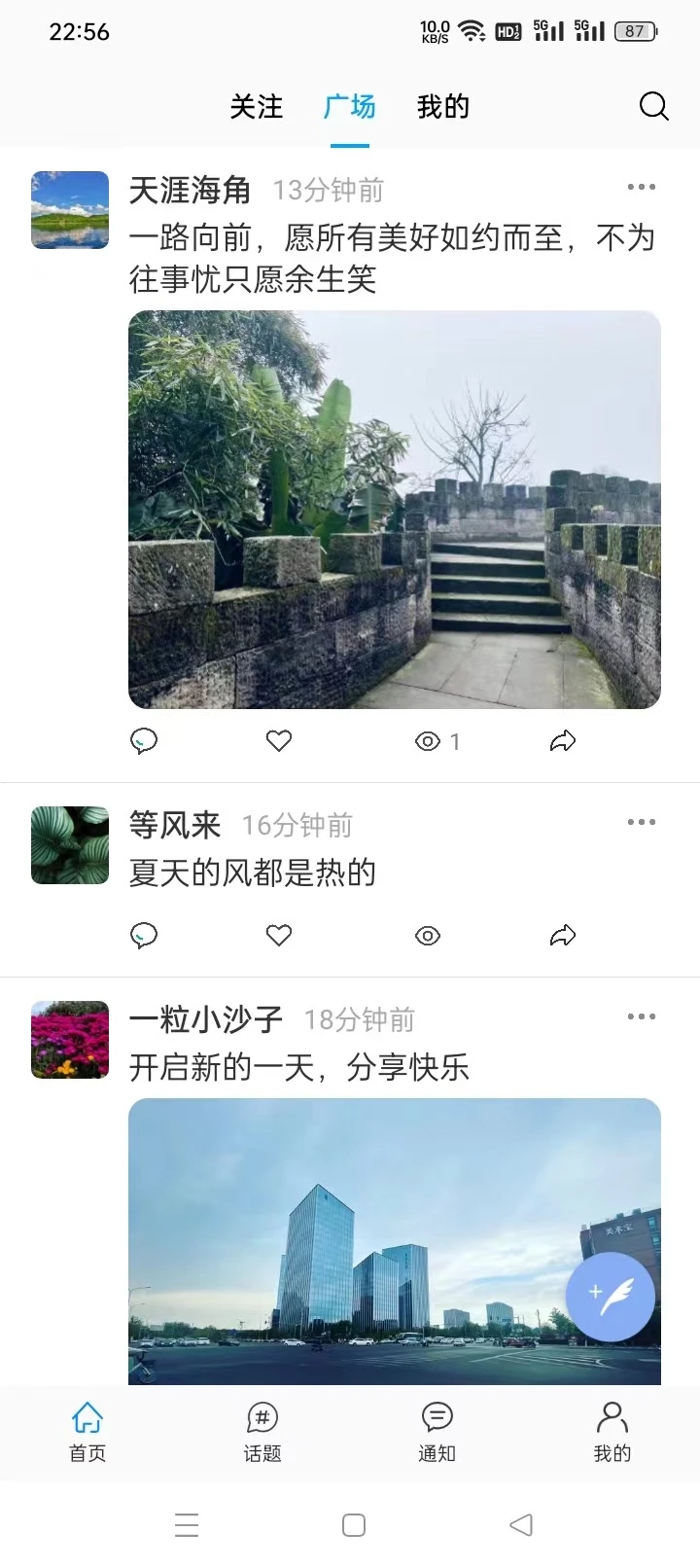Comment on 天涯海角's post
The height and width of the screenshot is (1568, 700).
(144, 740)
